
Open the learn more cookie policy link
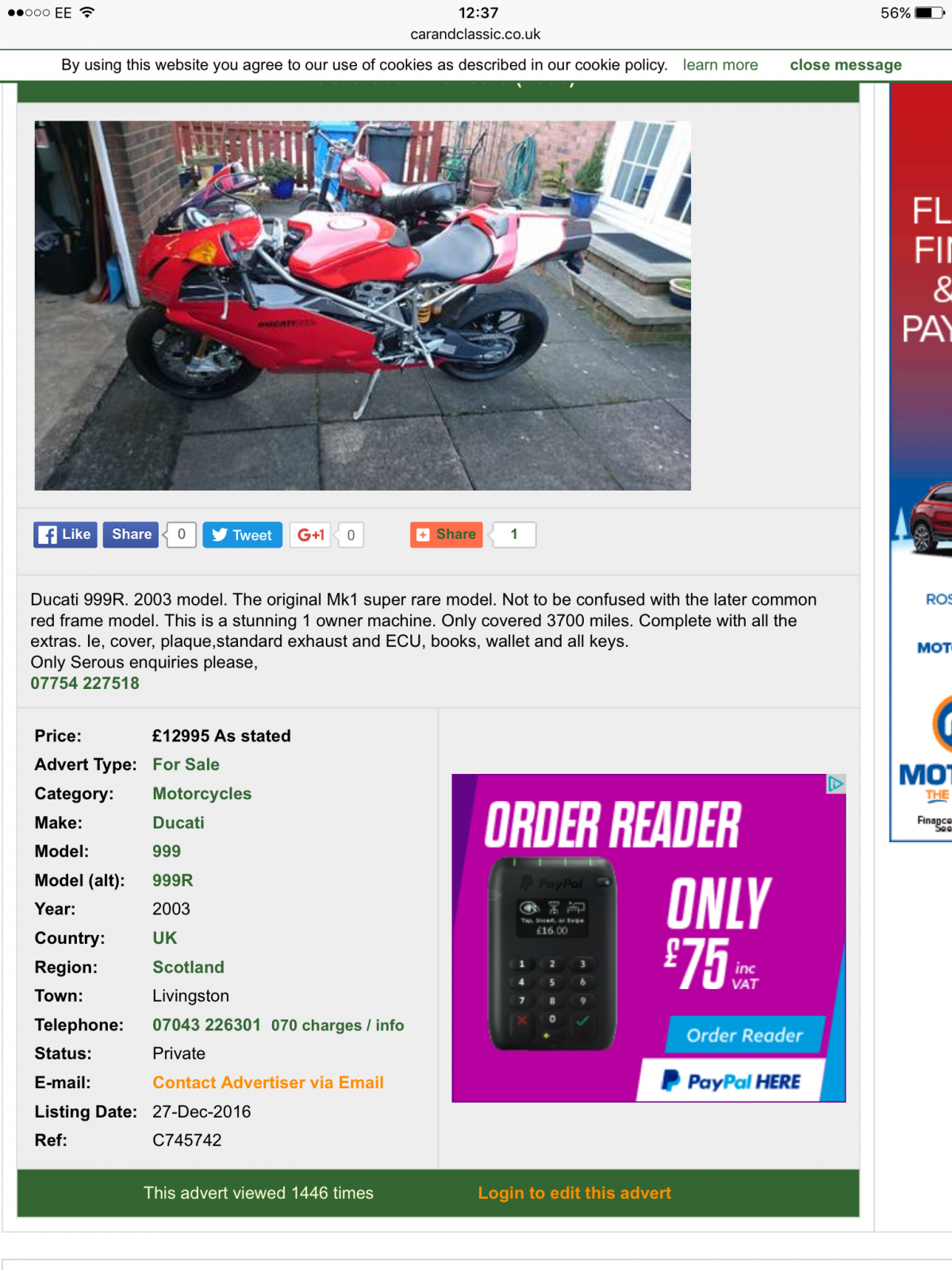[720, 65]
